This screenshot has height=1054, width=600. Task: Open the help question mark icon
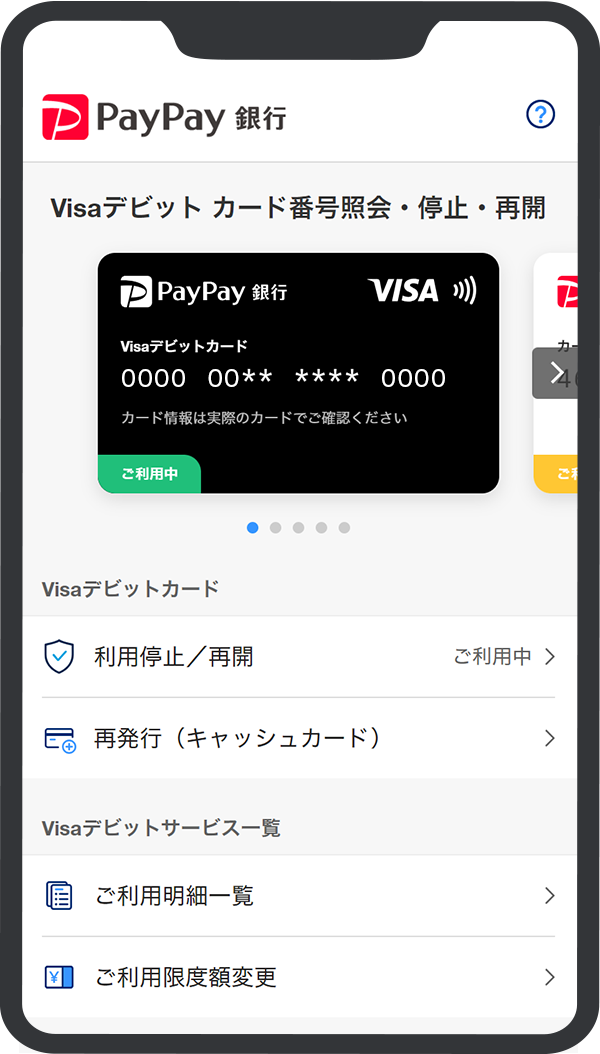(540, 114)
